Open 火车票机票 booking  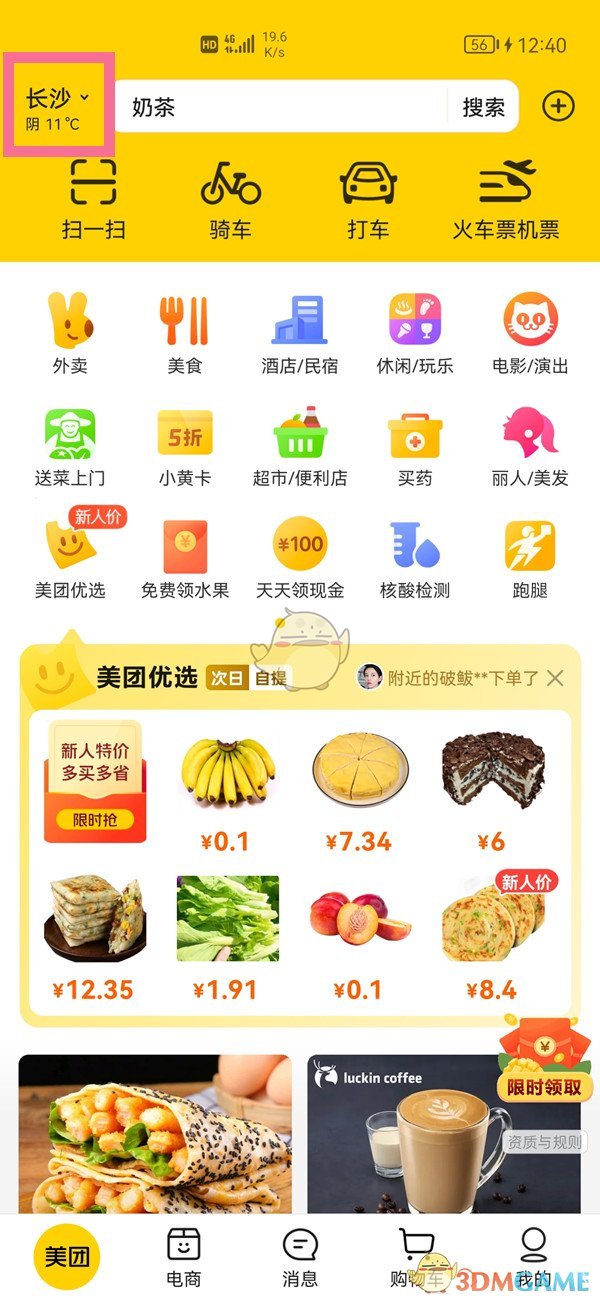click(x=506, y=199)
